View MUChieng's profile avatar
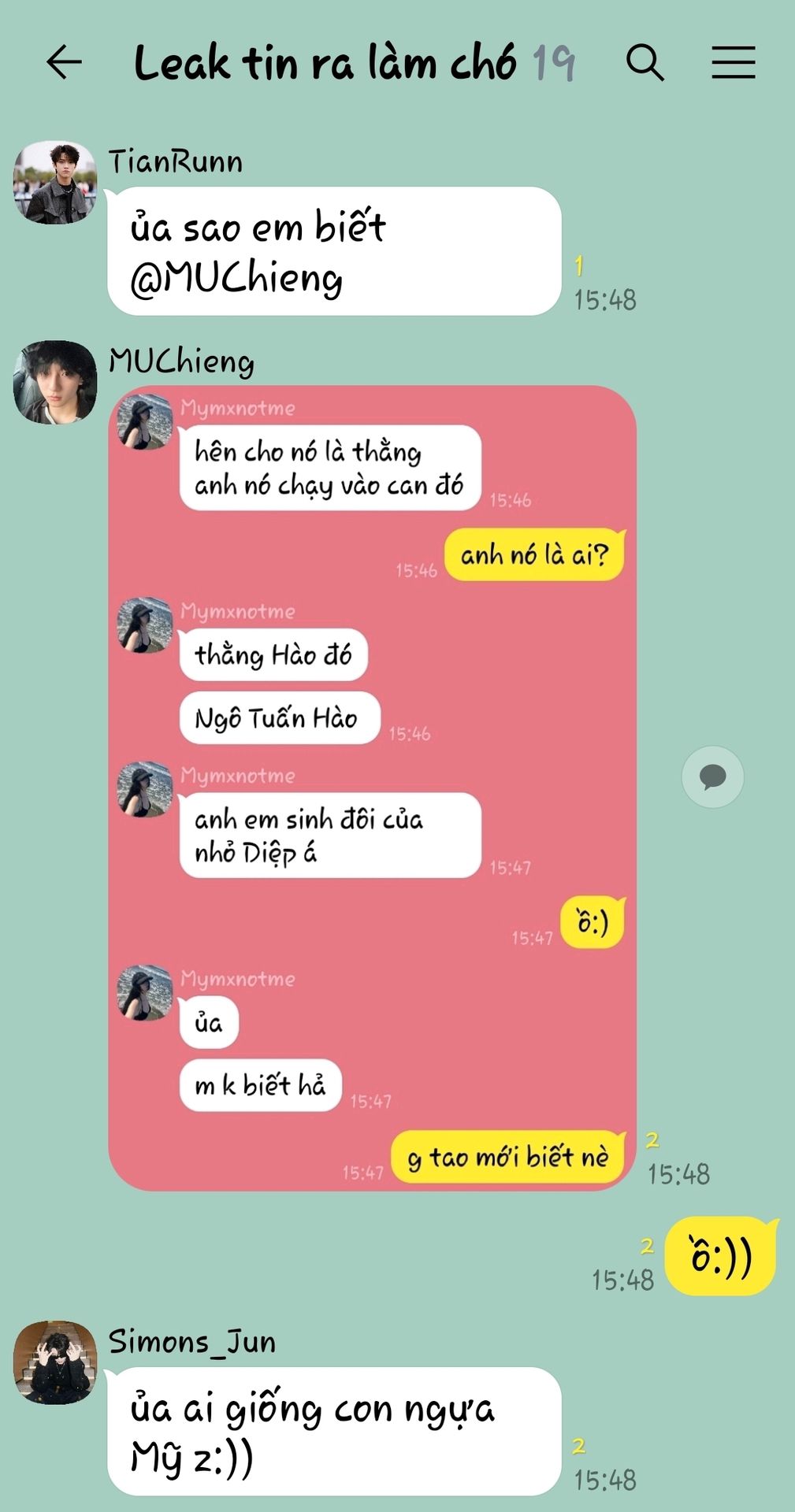 tap(54, 382)
